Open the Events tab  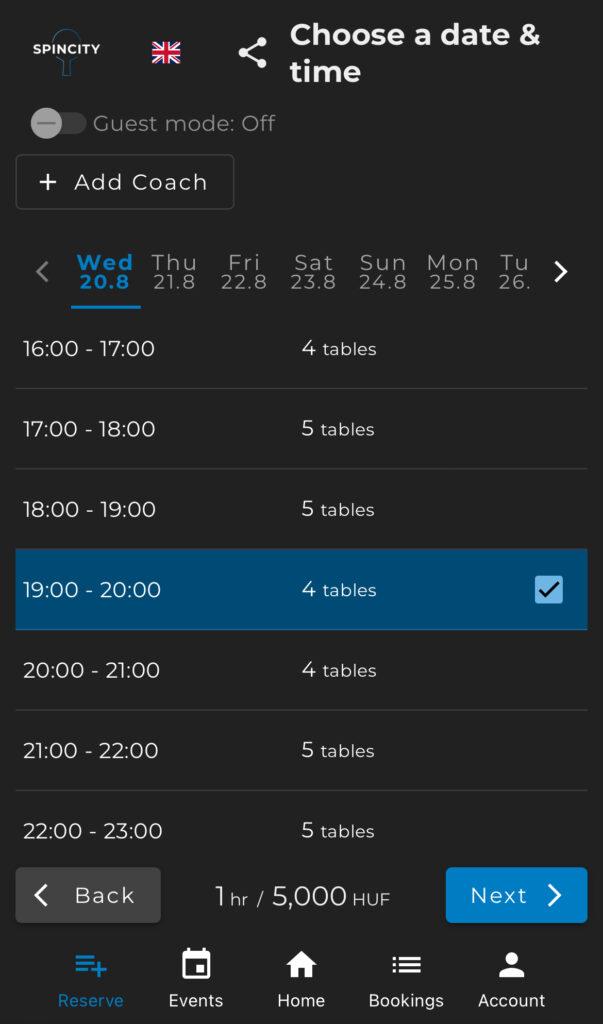click(x=196, y=979)
